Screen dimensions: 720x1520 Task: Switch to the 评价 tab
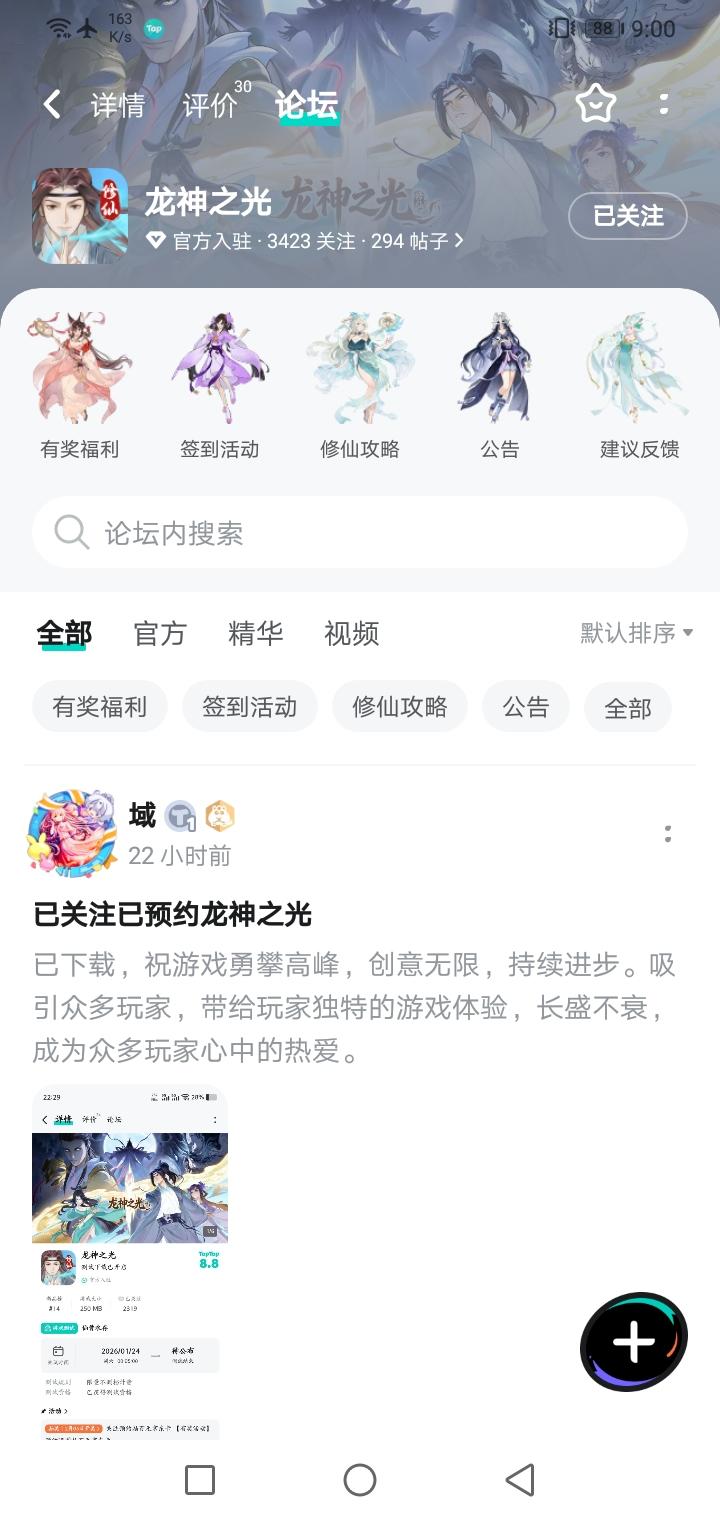[x=210, y=105]
